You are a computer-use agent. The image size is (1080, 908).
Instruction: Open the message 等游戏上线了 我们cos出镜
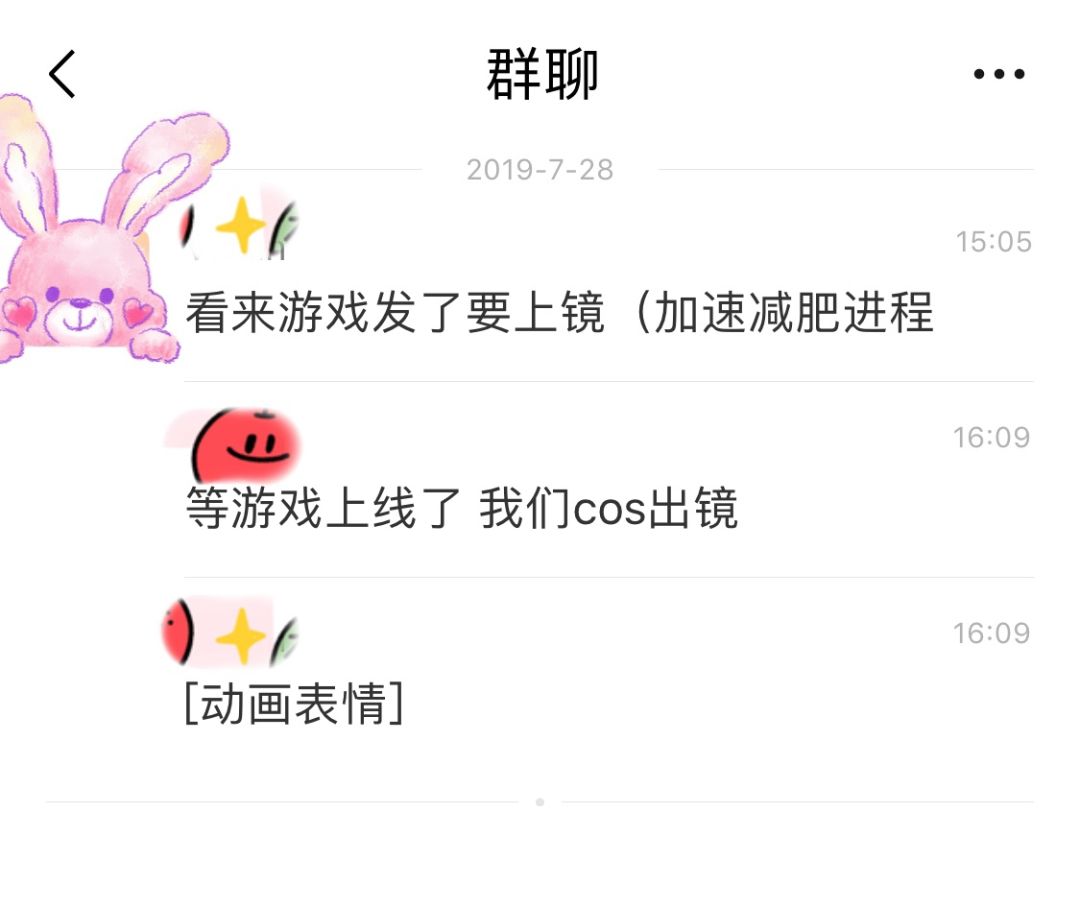point(462,509)
